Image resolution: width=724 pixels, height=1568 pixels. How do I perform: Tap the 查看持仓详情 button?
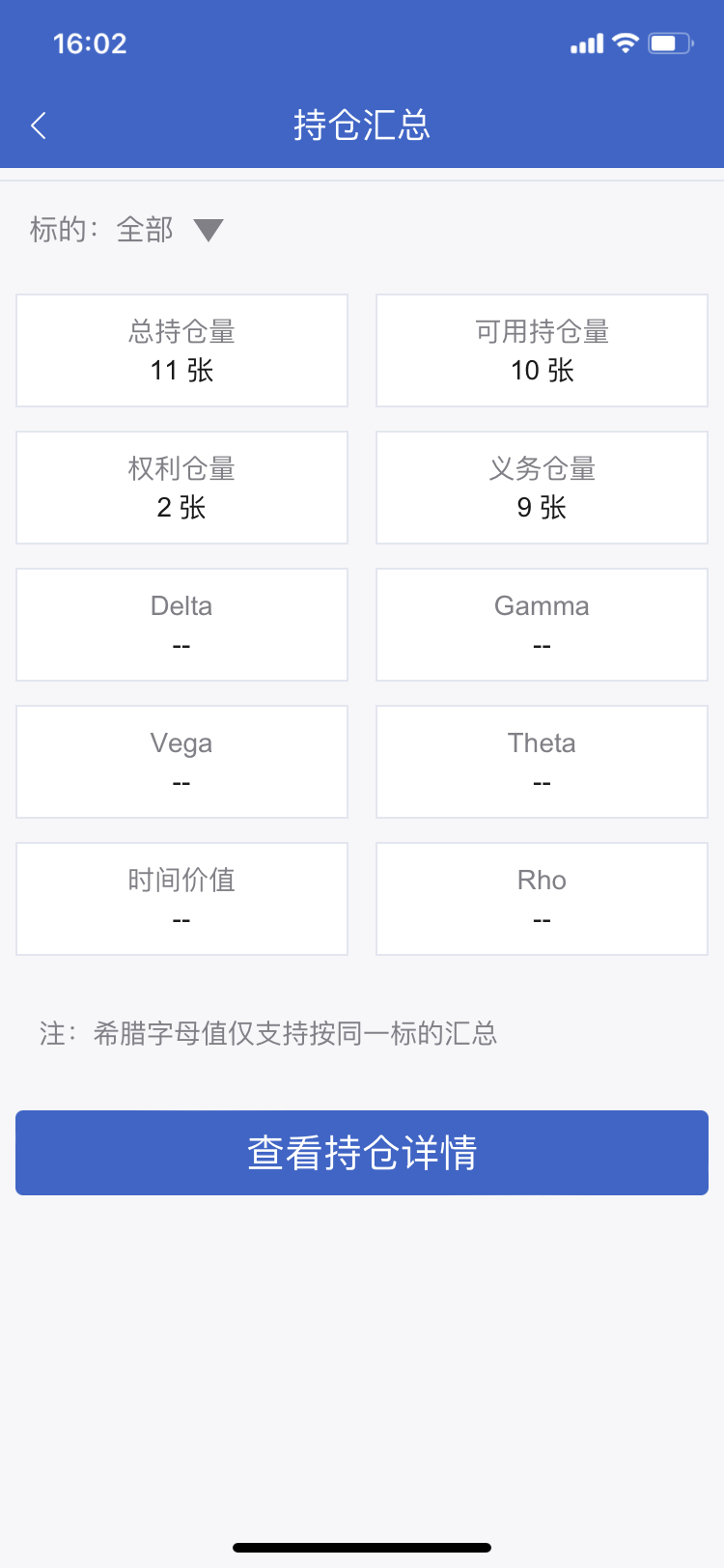pos(362,1153)
